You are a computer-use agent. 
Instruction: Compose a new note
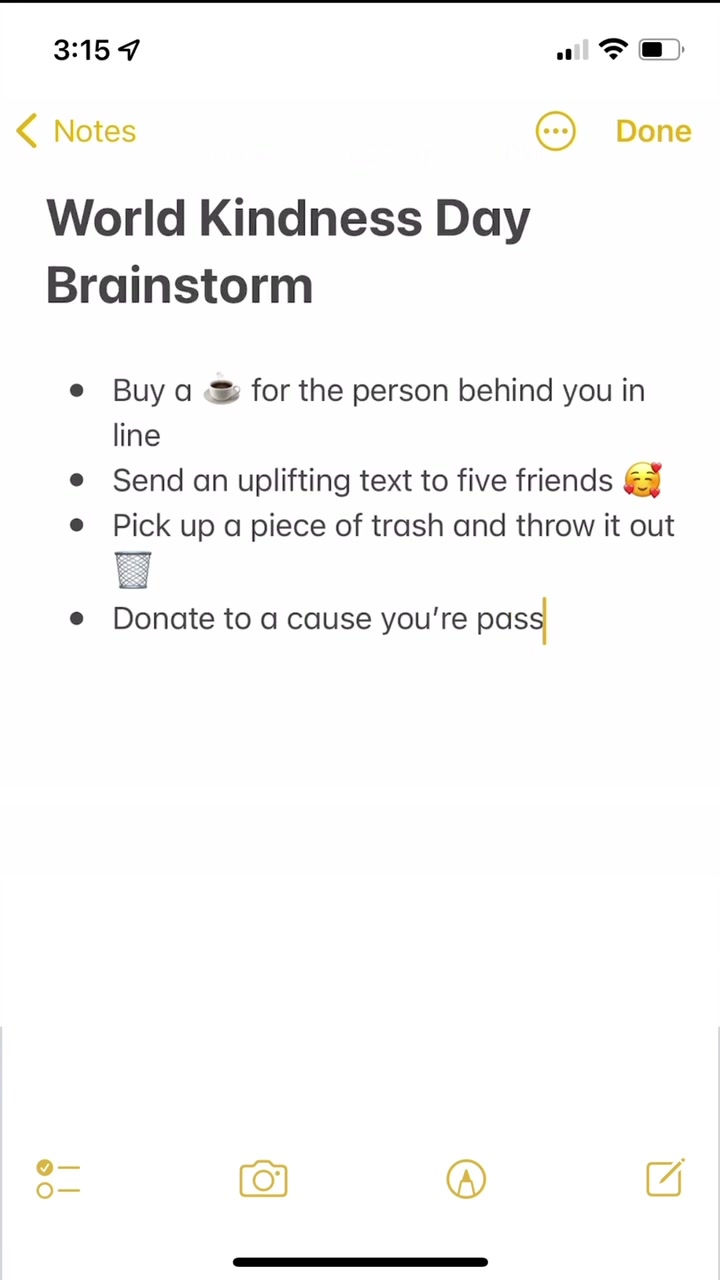point(665,1179)
